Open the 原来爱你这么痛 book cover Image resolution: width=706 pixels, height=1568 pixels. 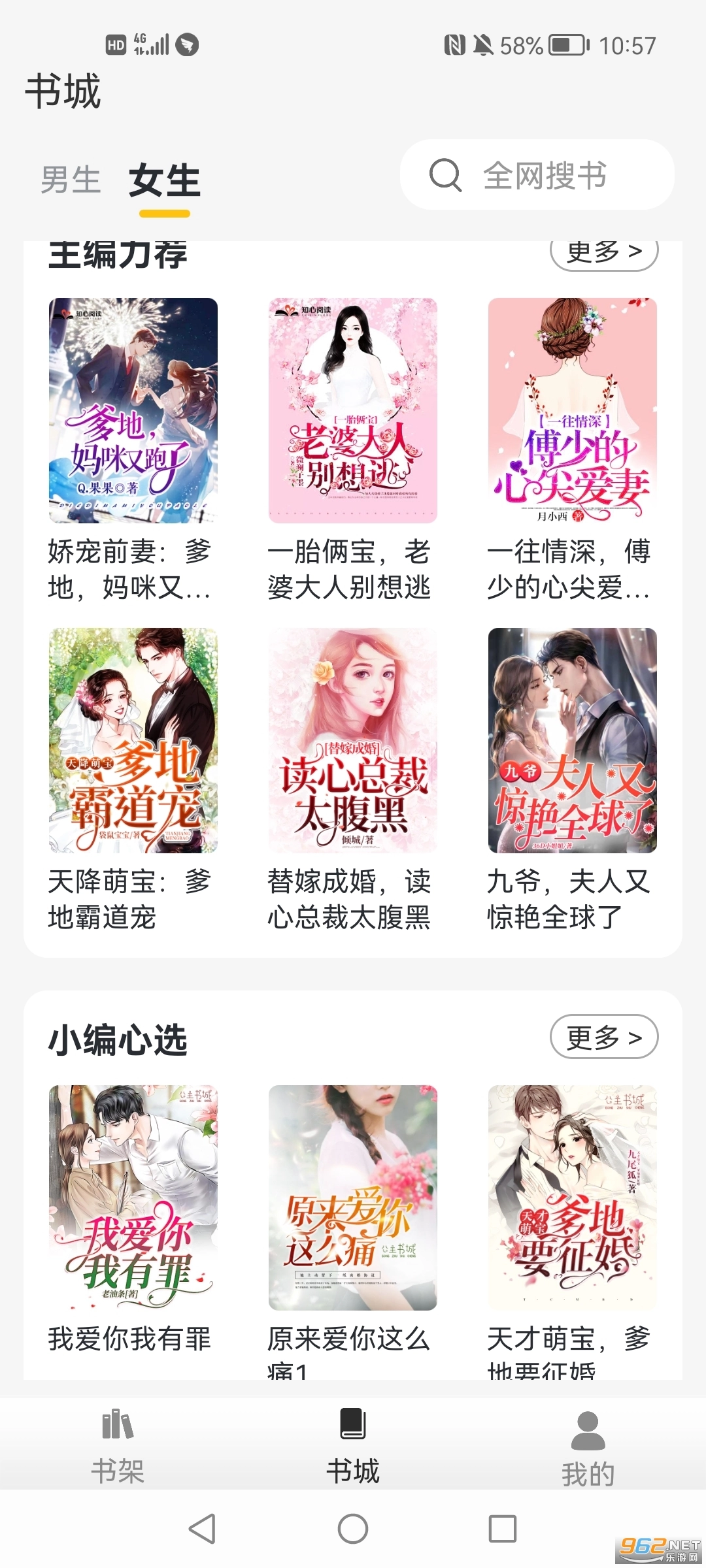tap(352, 1200)
